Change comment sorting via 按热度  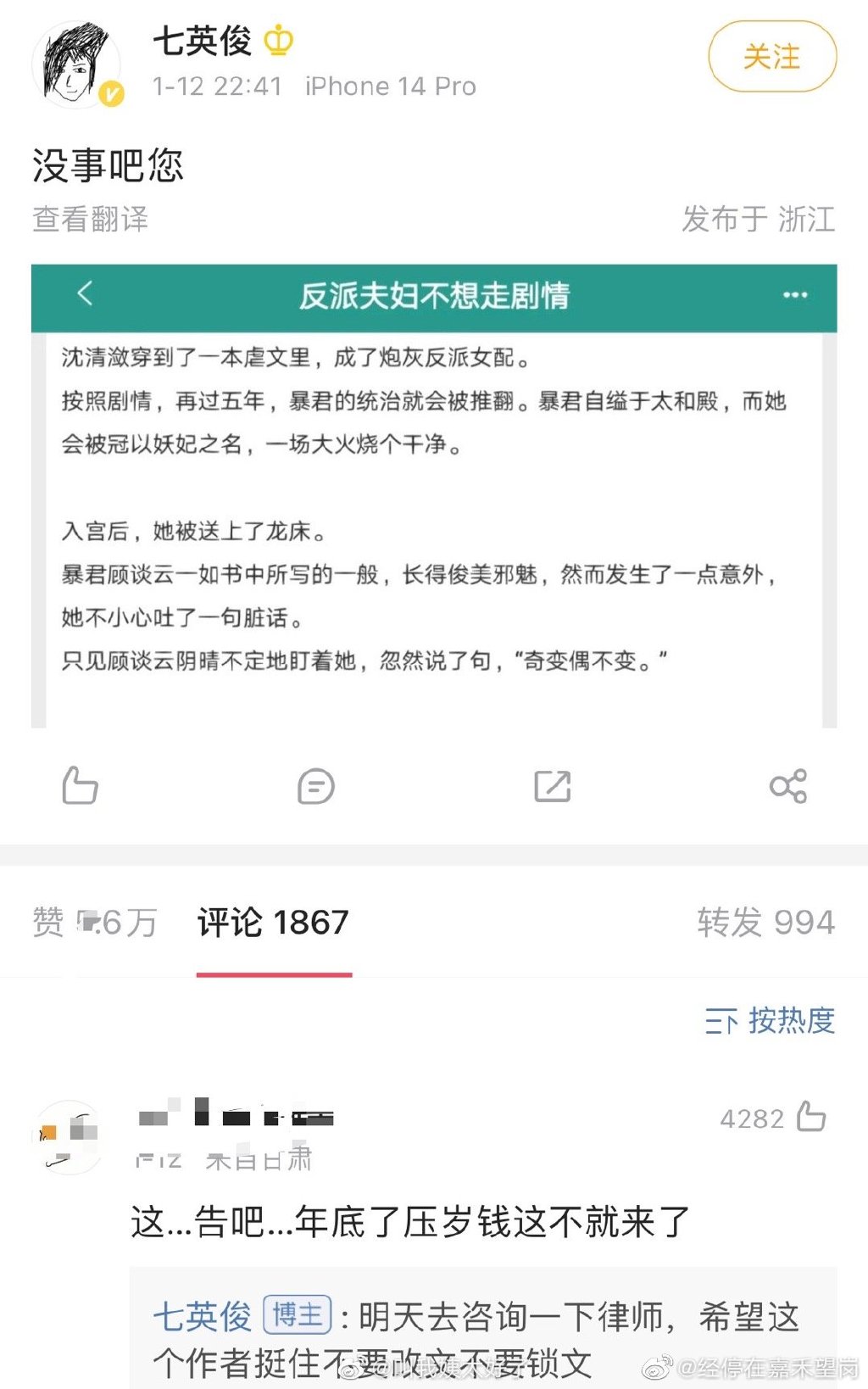point(770,1020)
